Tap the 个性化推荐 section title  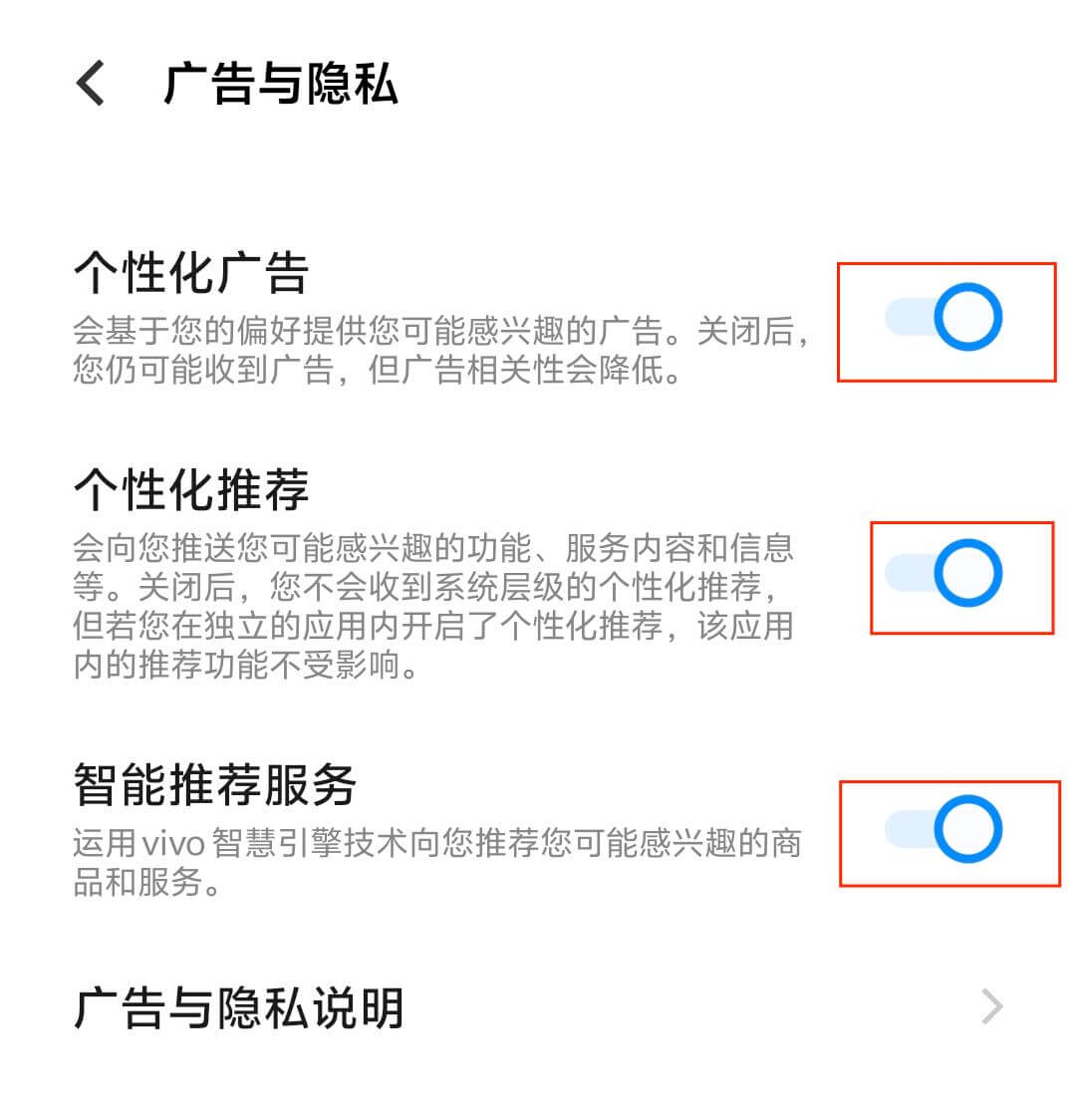[189, 488]
